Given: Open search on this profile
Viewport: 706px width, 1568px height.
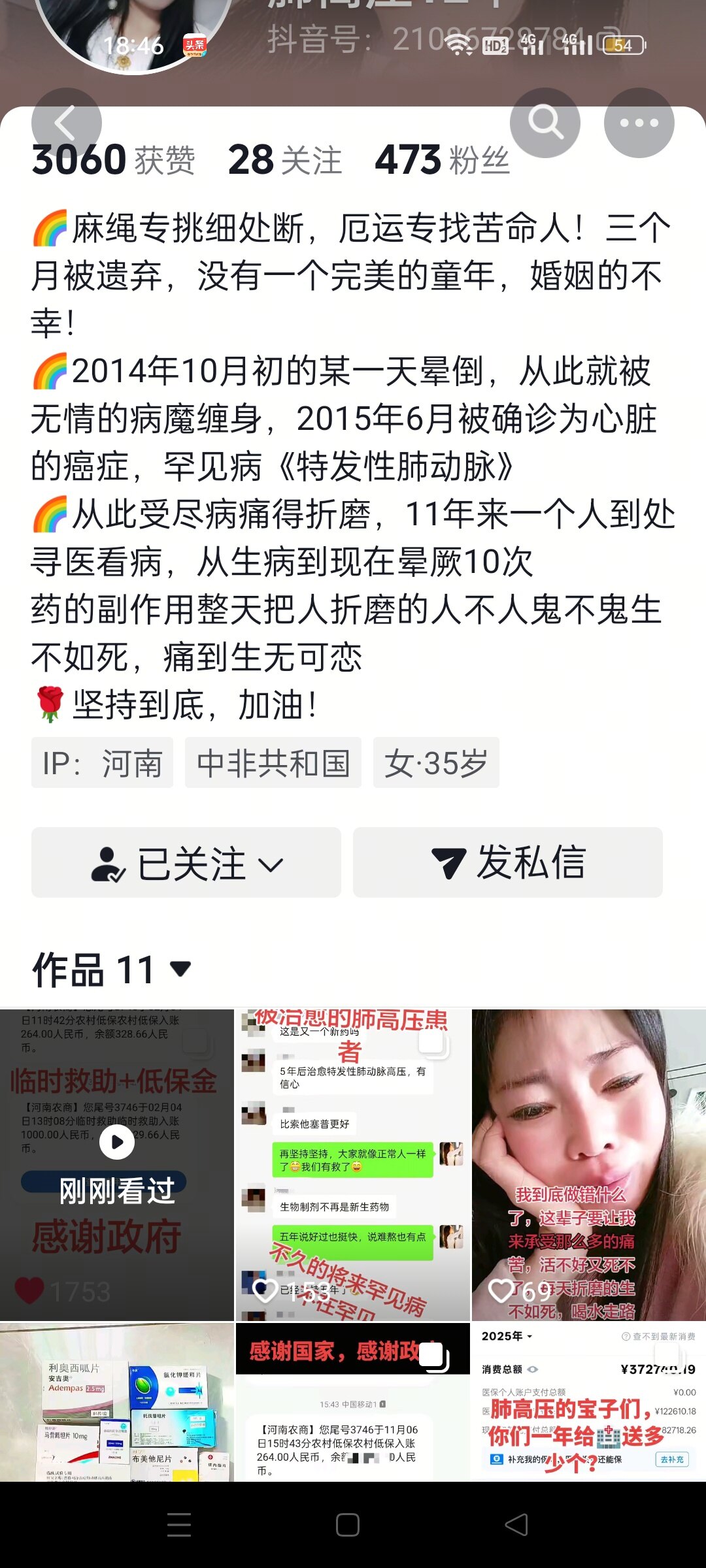Looking at the screenshot, I should 545,123.
